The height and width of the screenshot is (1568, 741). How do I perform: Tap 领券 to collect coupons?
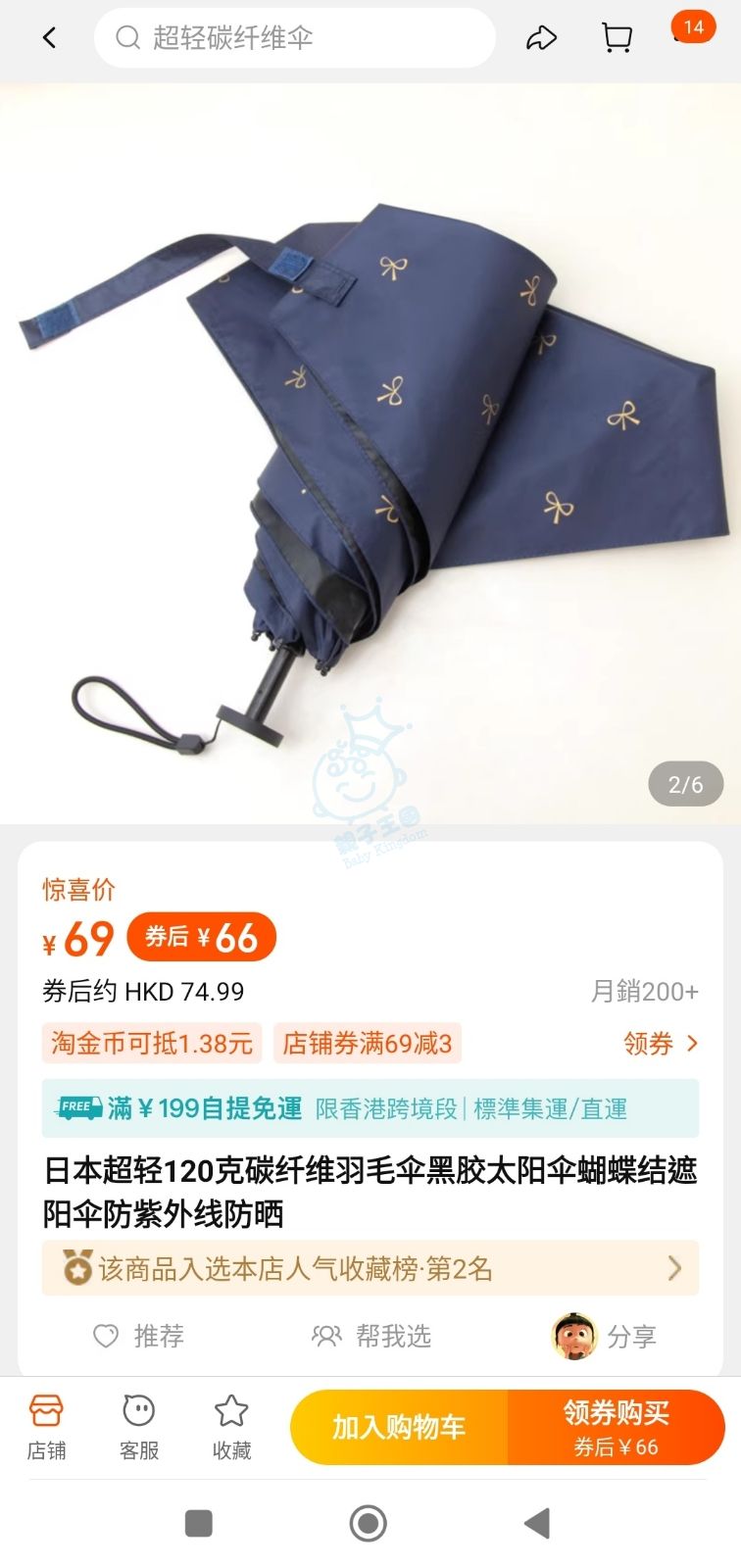point(661,1044)
